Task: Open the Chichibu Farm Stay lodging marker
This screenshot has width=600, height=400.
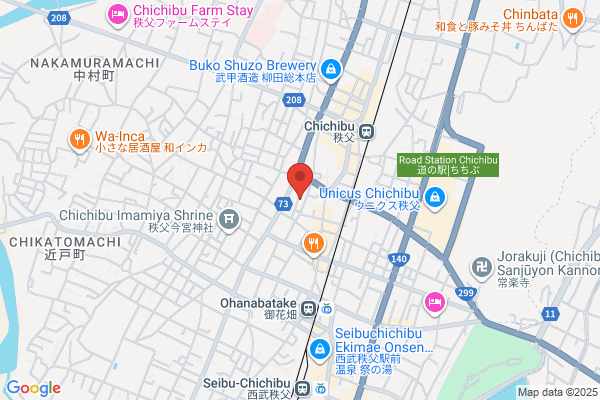Action: click(x=118, y=16)
